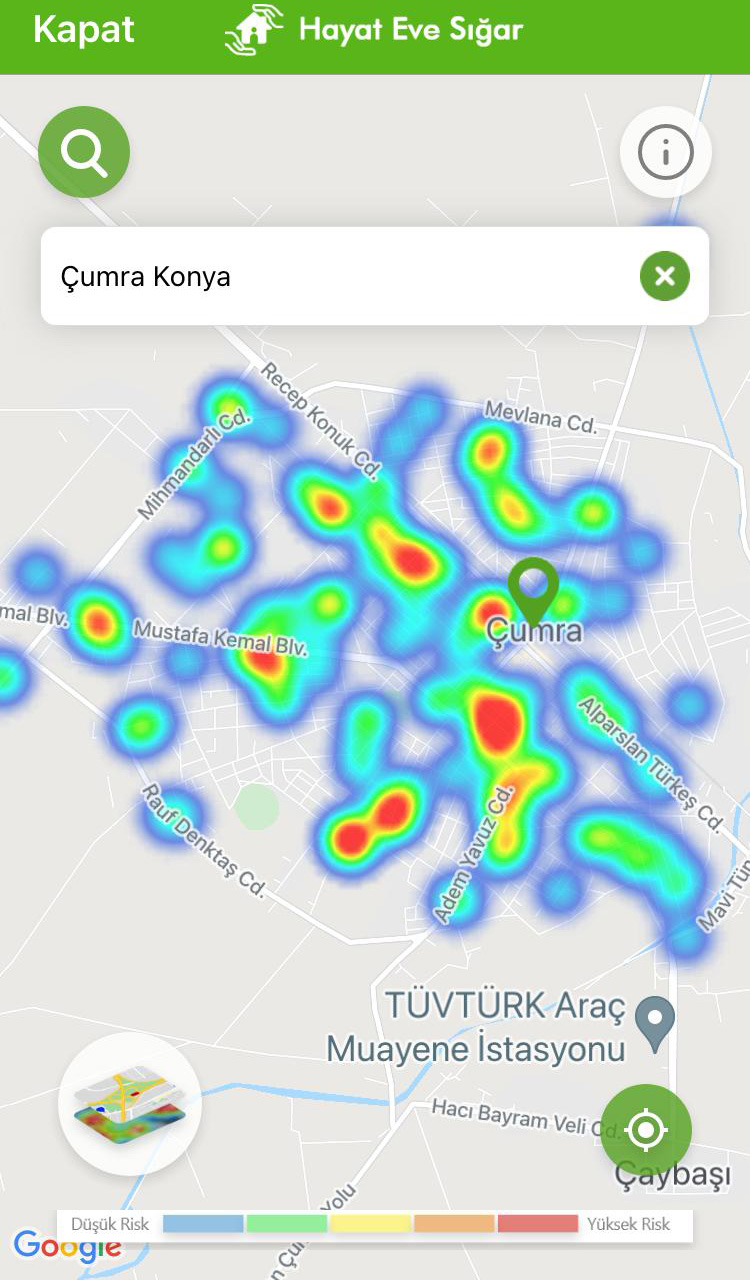
Task: Tap Kapat to close the map
Action: [x=84, y=30]
